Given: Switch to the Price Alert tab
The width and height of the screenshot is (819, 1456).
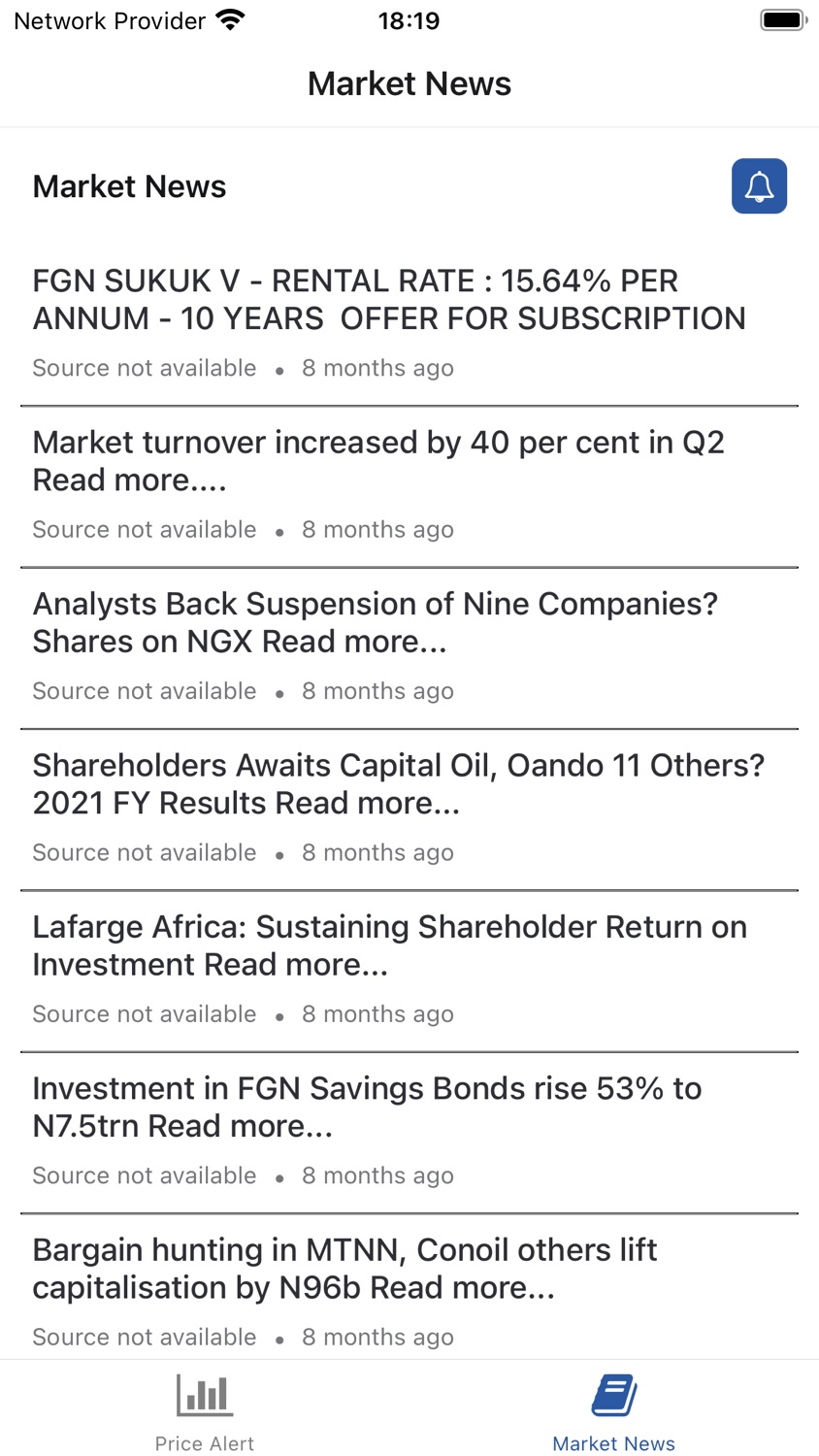Looking at the screenshot, I should (205, 1413).
